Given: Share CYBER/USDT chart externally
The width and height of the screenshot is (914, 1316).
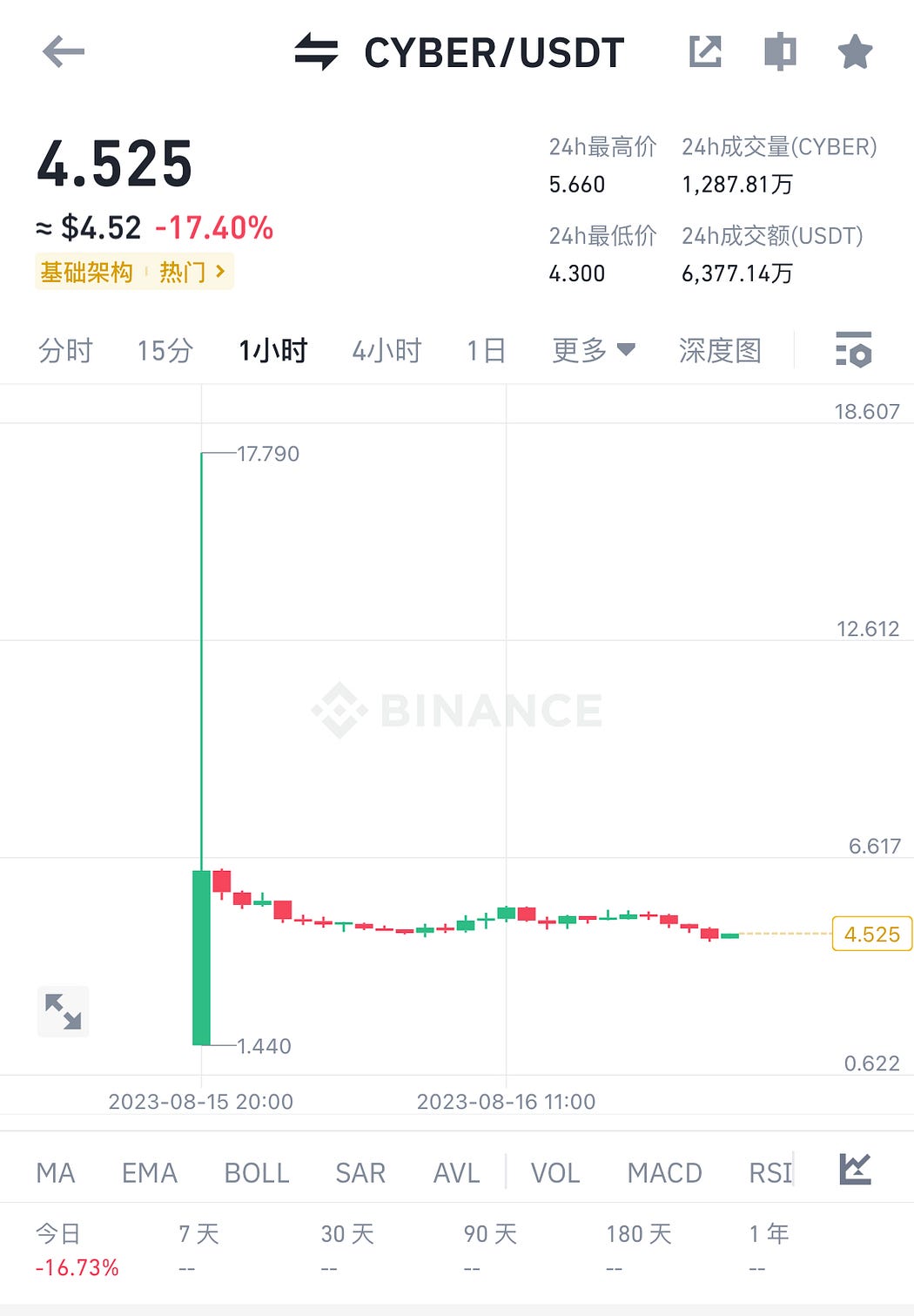Looking at the screenshot, I should coord(705,52).
